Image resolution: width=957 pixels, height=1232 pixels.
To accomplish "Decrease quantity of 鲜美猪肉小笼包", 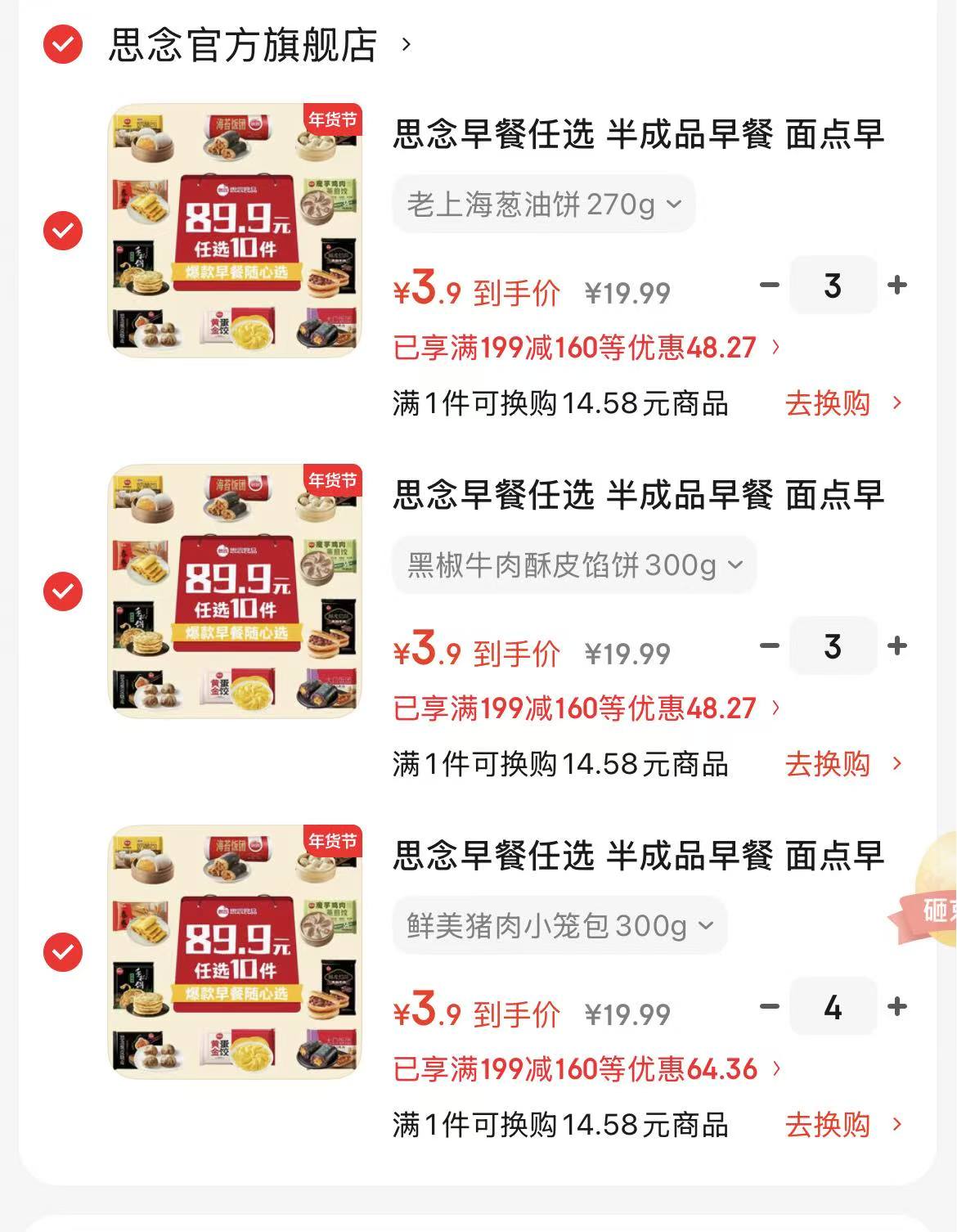I will (x=769, y=1006).
